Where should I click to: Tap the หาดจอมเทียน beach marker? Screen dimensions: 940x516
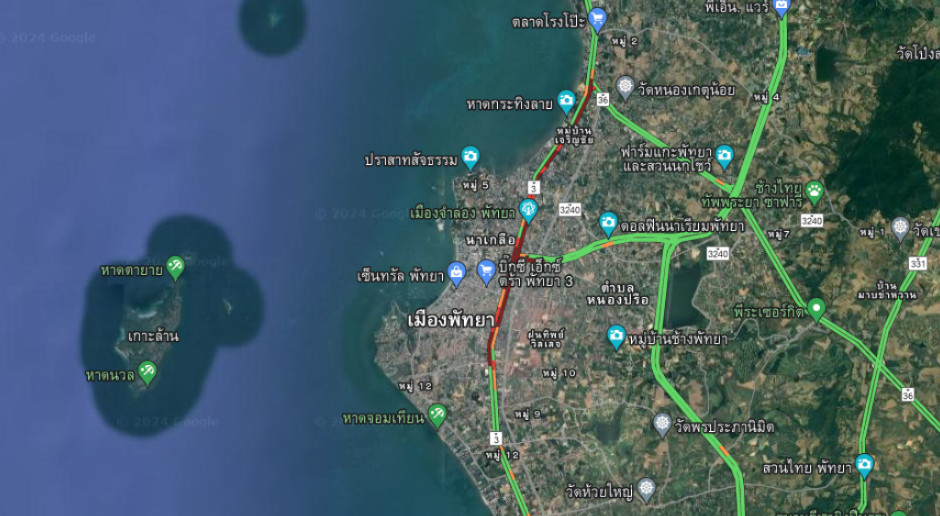437,413
